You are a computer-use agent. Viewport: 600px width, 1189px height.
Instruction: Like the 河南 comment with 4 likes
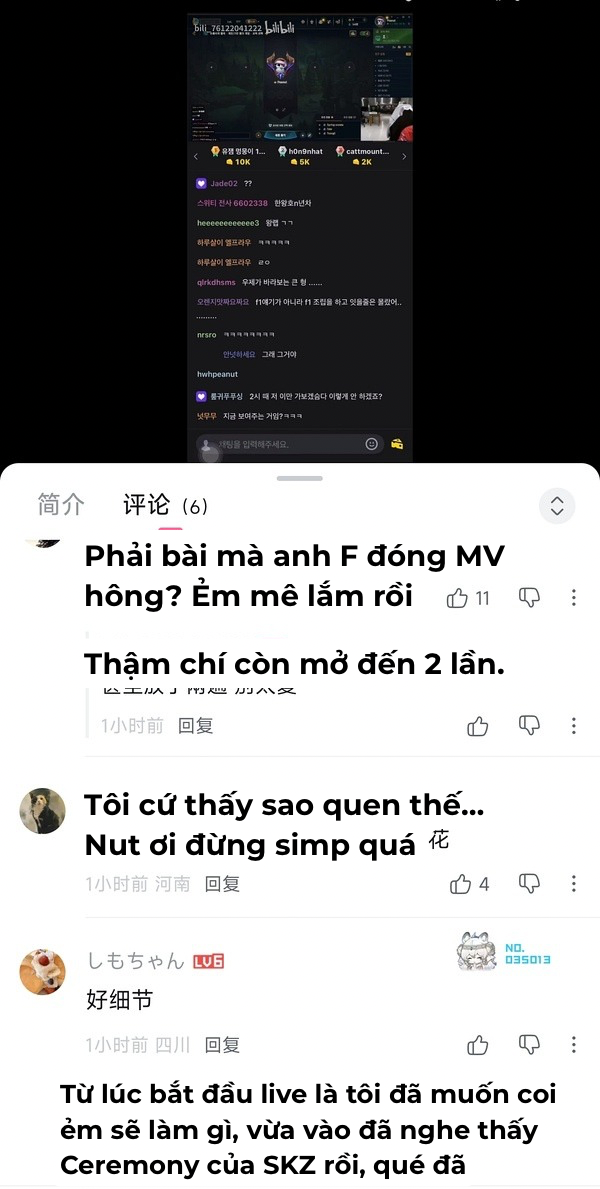coord(460,884)
